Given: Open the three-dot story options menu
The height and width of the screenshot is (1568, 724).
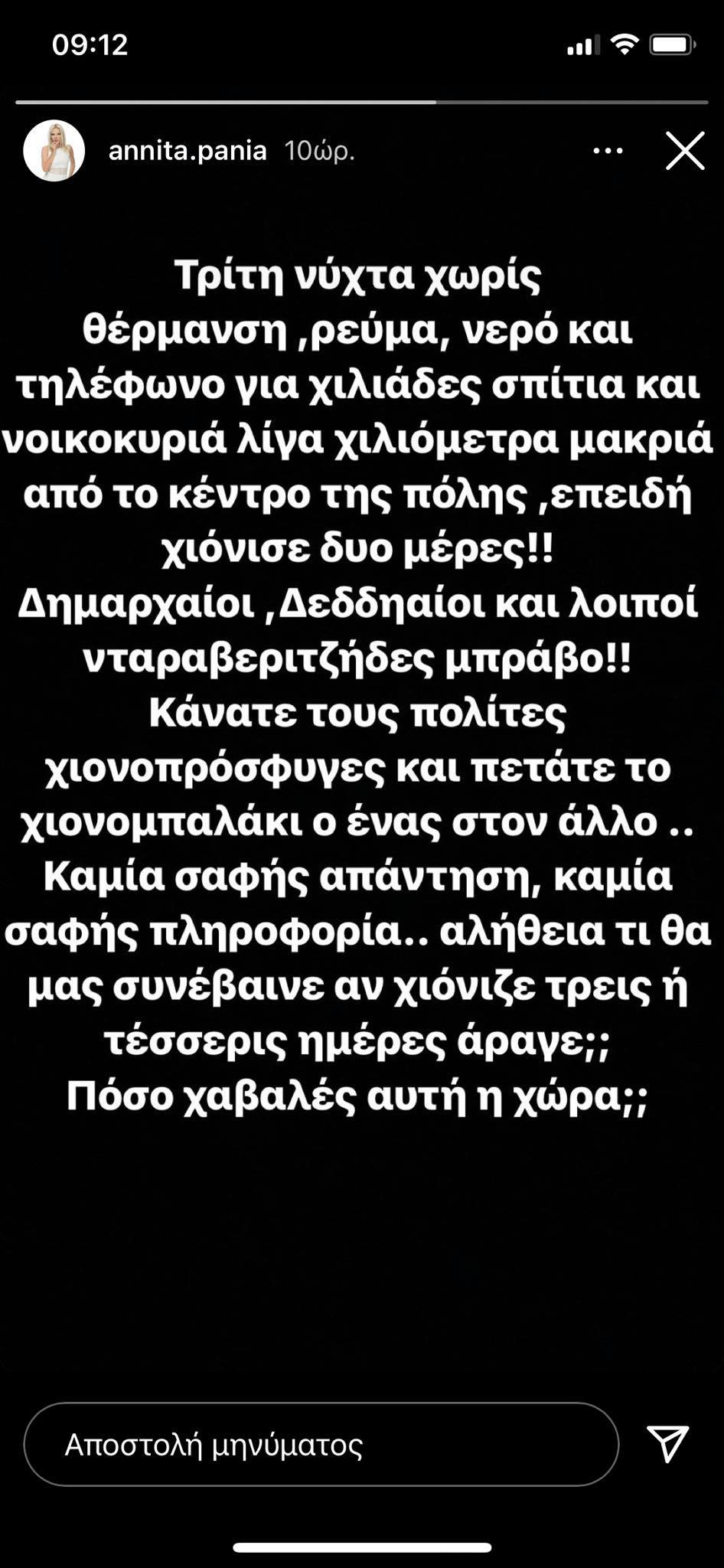Looking at the screenshot, I should pos(608,151).
